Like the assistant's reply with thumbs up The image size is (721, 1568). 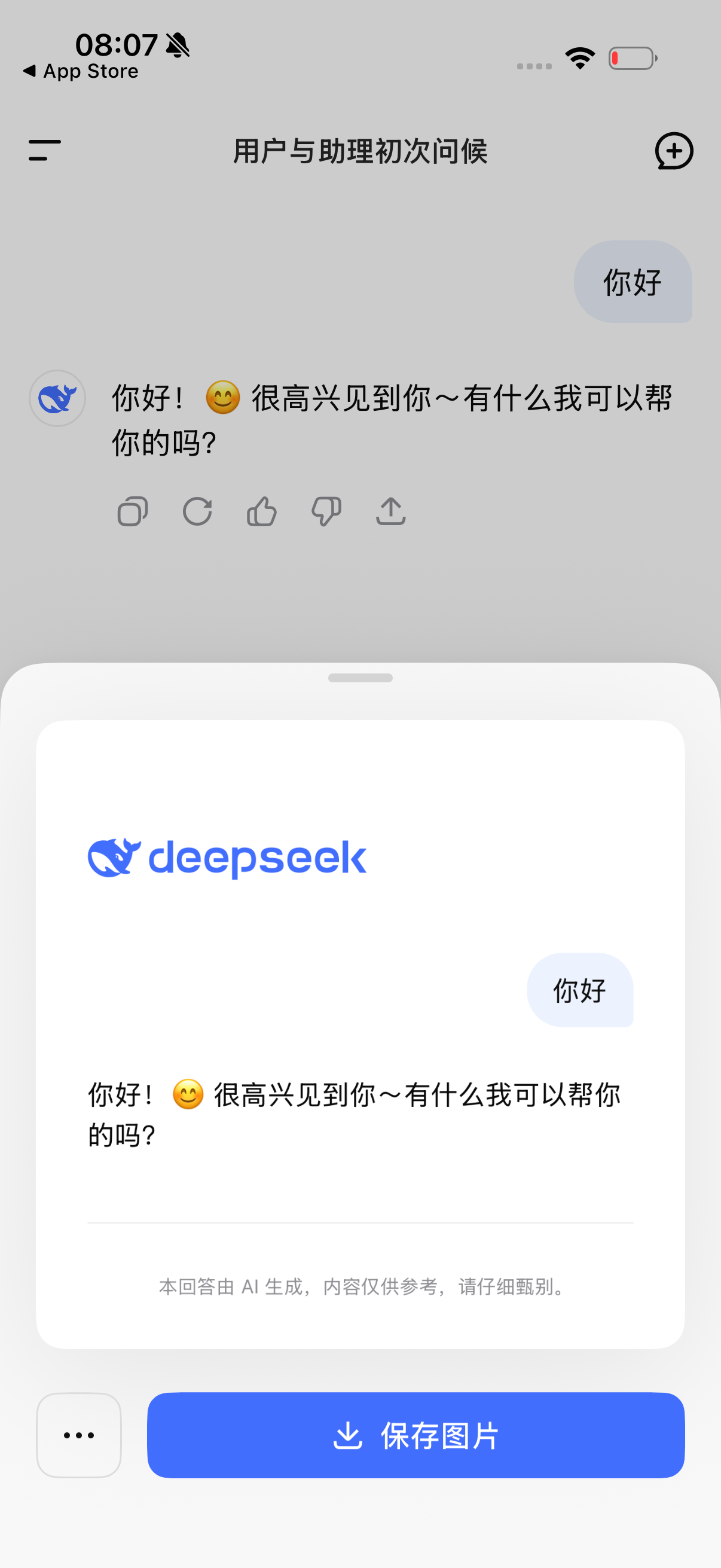pos(262,511)
